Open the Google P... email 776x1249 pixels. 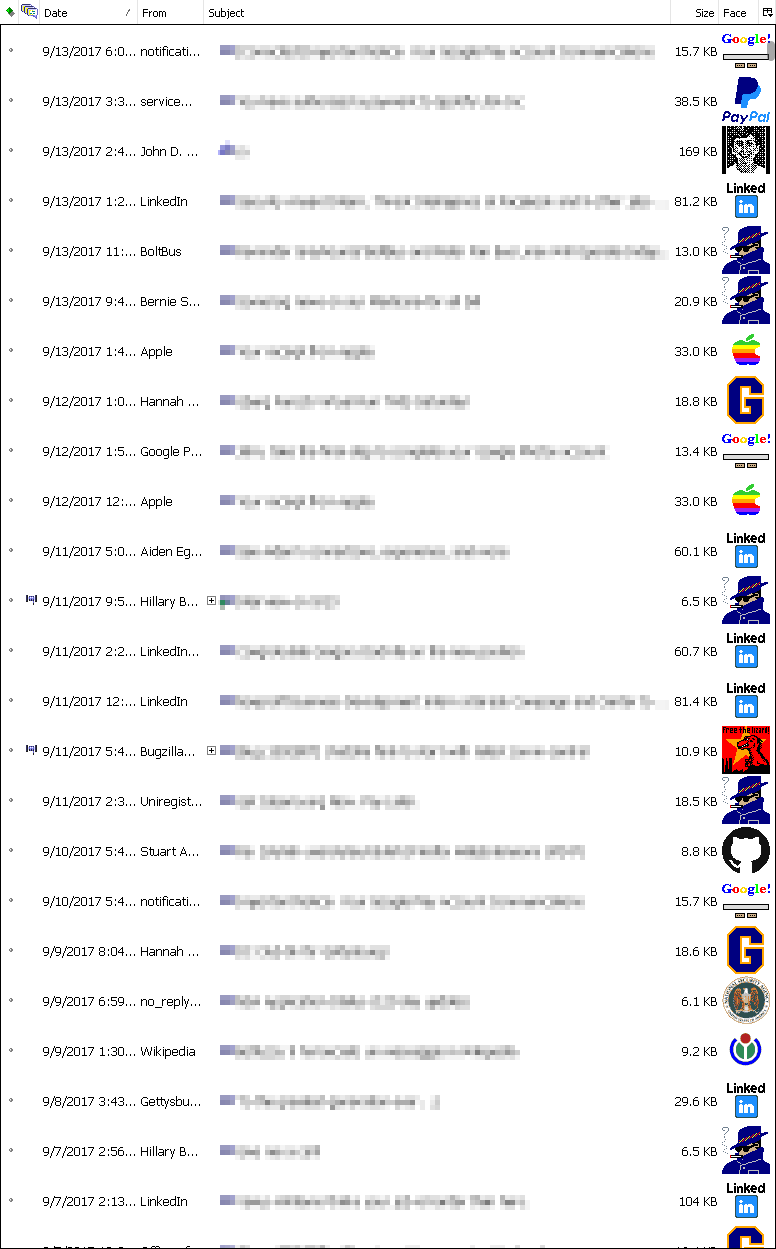(x=400, y=451)
